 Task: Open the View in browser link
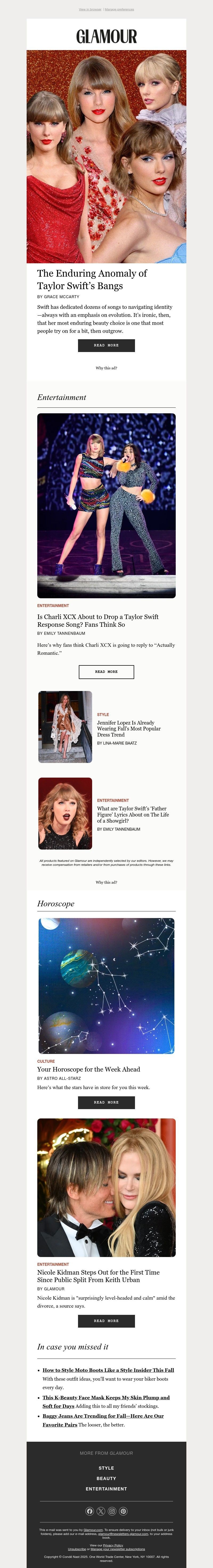(x=90, y=10)
